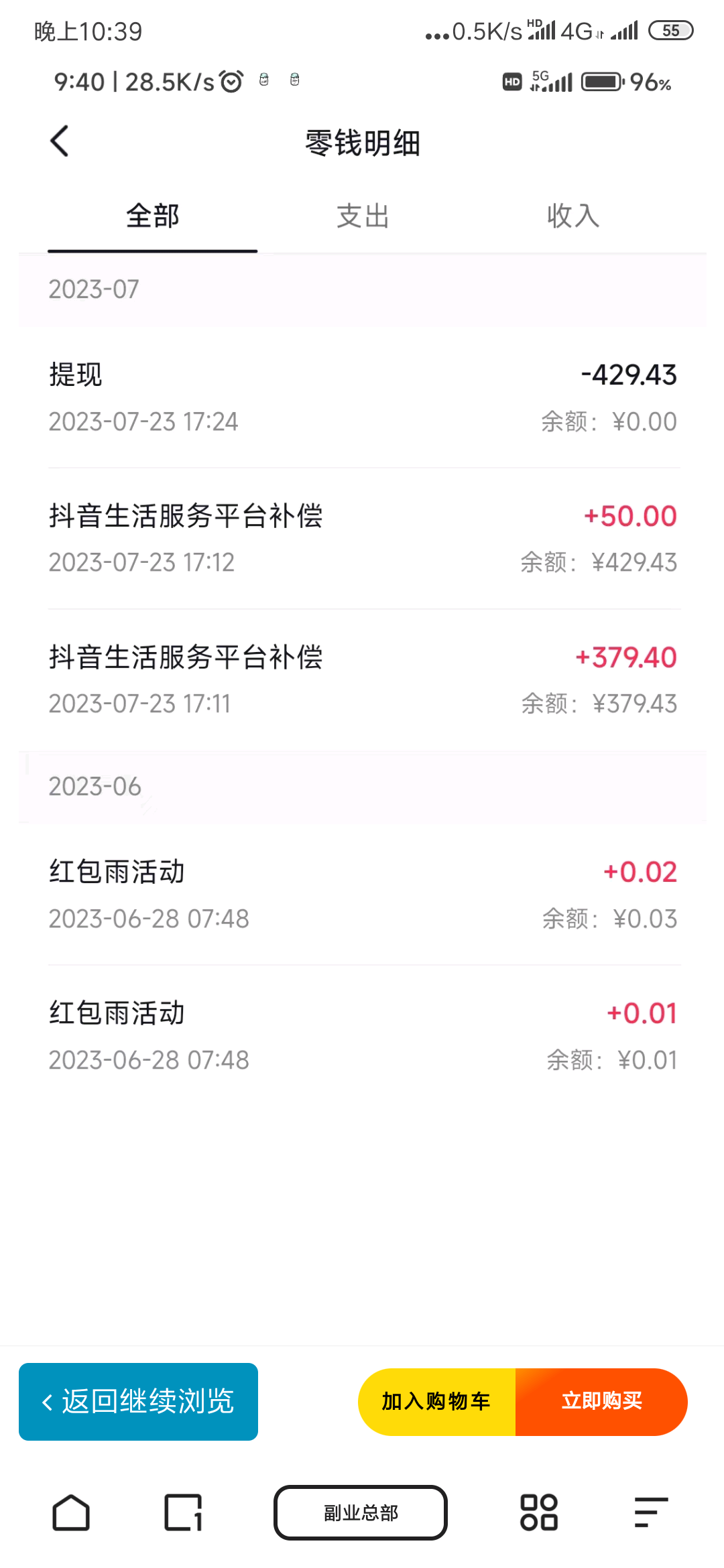This screenshot has height=1568, width=724.
Task: Switch to the 收入 tab
Action: 573,217
